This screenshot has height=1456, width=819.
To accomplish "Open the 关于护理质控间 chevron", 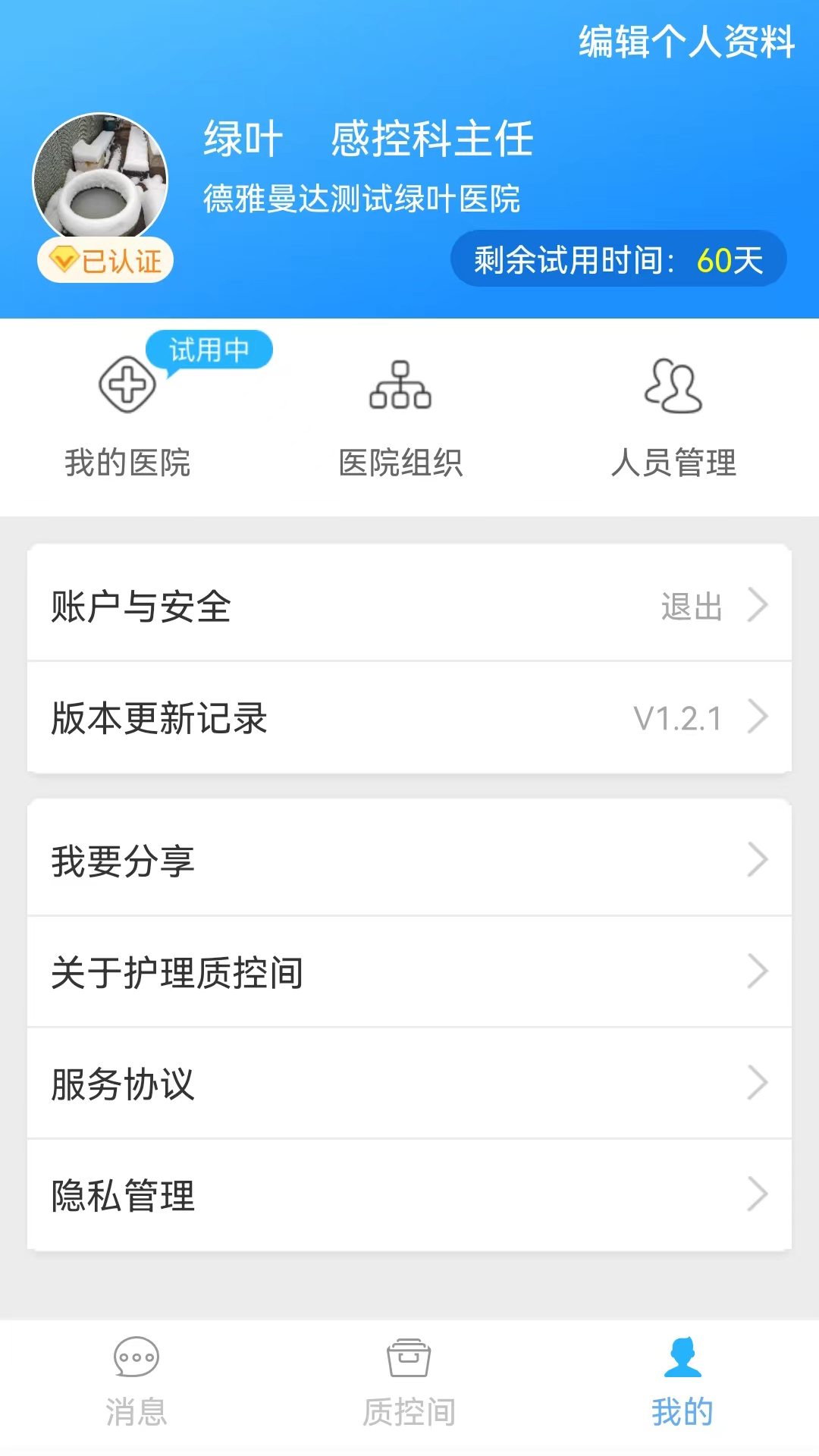I will [758, 971].
